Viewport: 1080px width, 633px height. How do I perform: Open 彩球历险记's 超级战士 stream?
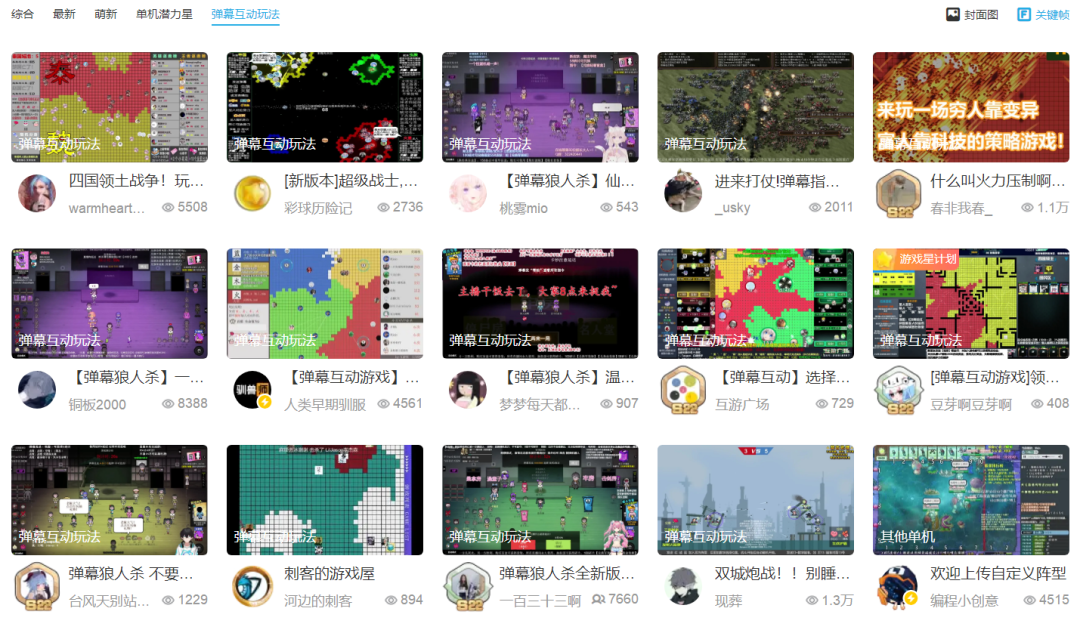[324, 107]
